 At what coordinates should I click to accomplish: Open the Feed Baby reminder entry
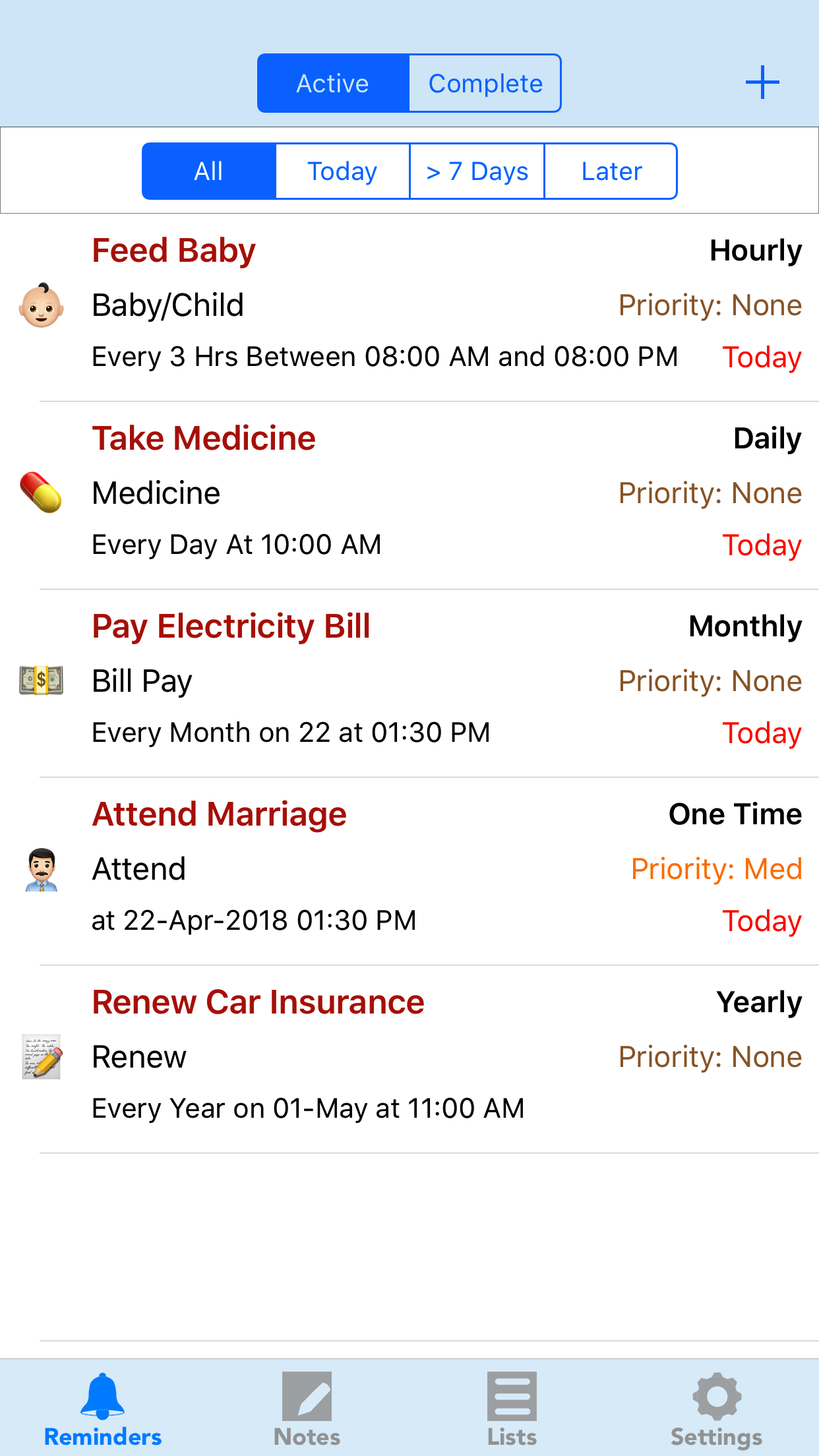[x=409, y=303]
